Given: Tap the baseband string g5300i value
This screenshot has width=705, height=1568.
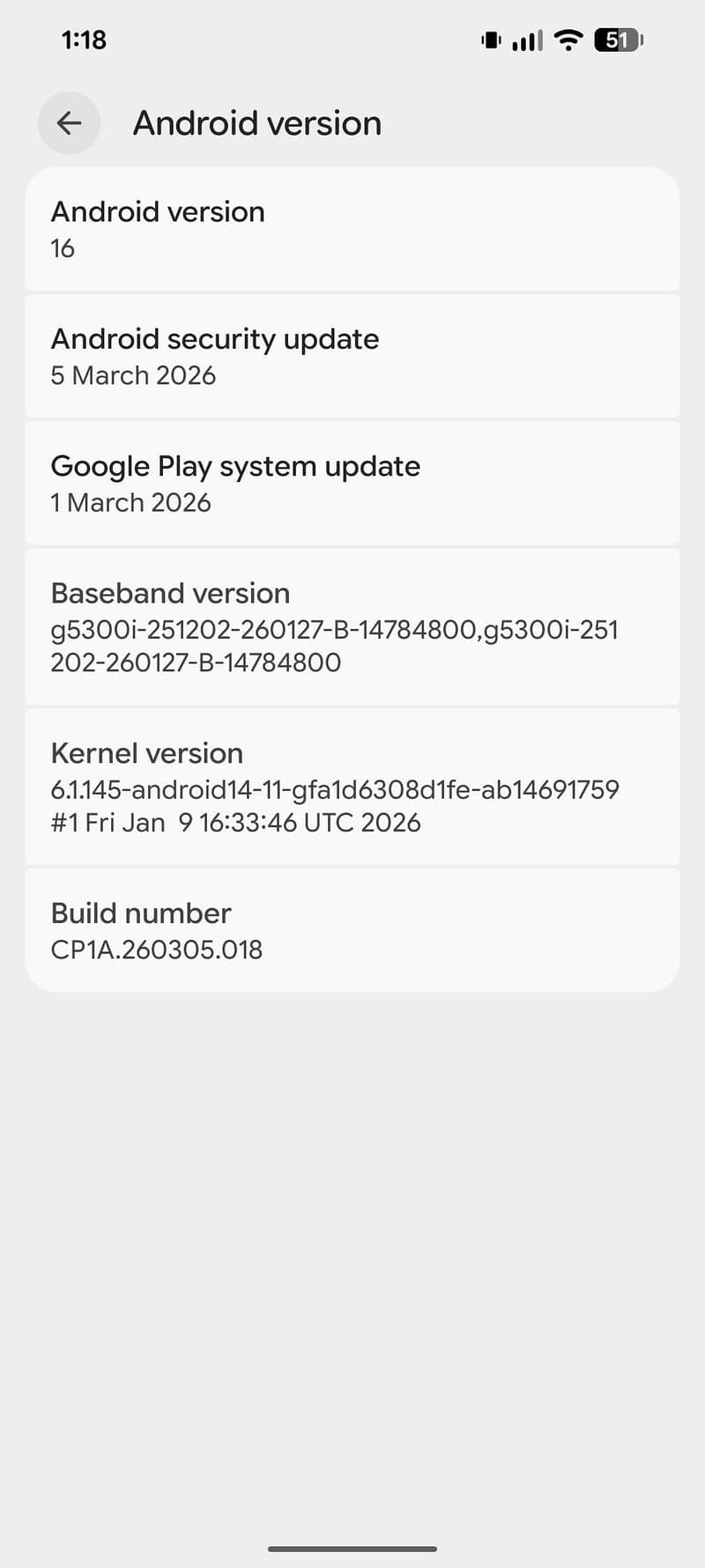Looking at the screenshot, I should point(335,629).
